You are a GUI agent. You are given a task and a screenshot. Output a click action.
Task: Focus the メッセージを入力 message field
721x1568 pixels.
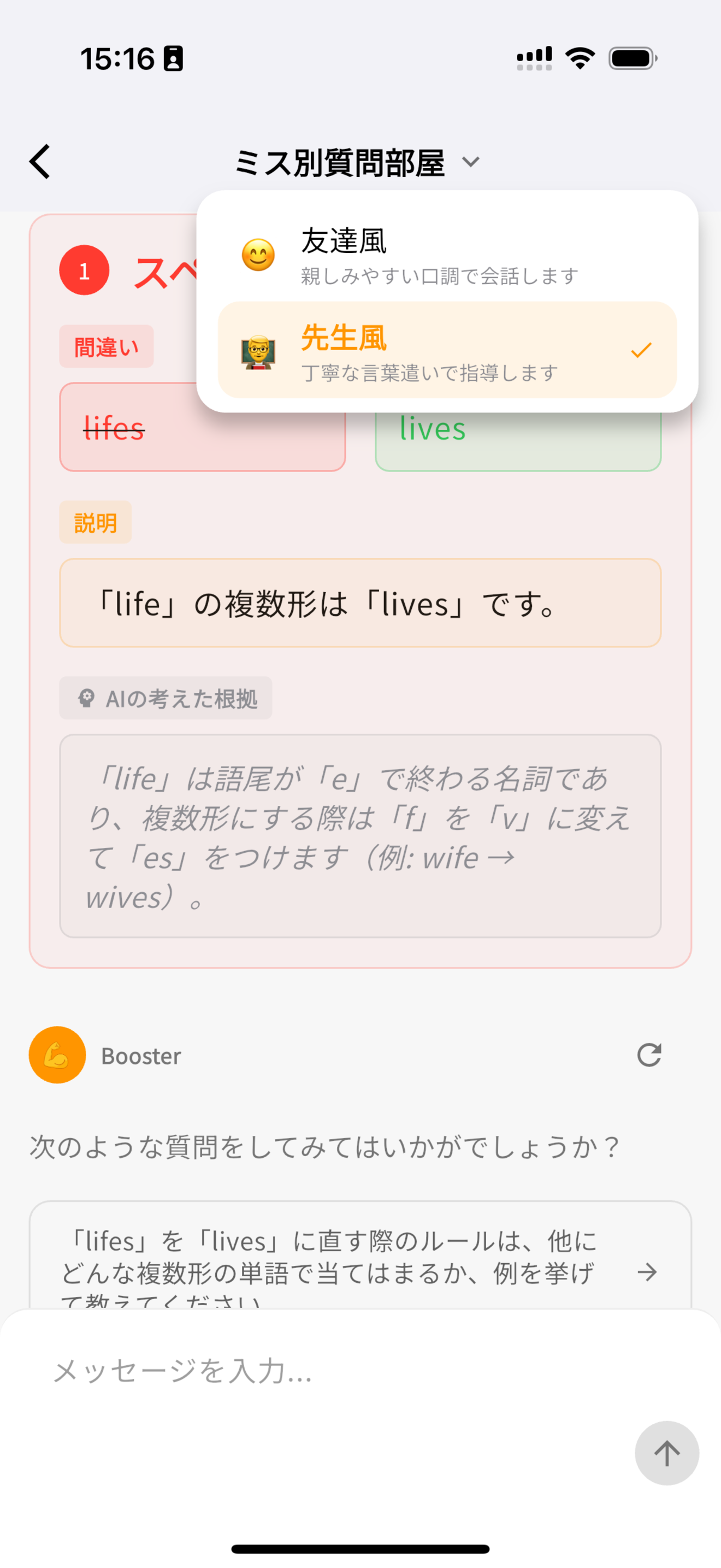pos(329,1372)
